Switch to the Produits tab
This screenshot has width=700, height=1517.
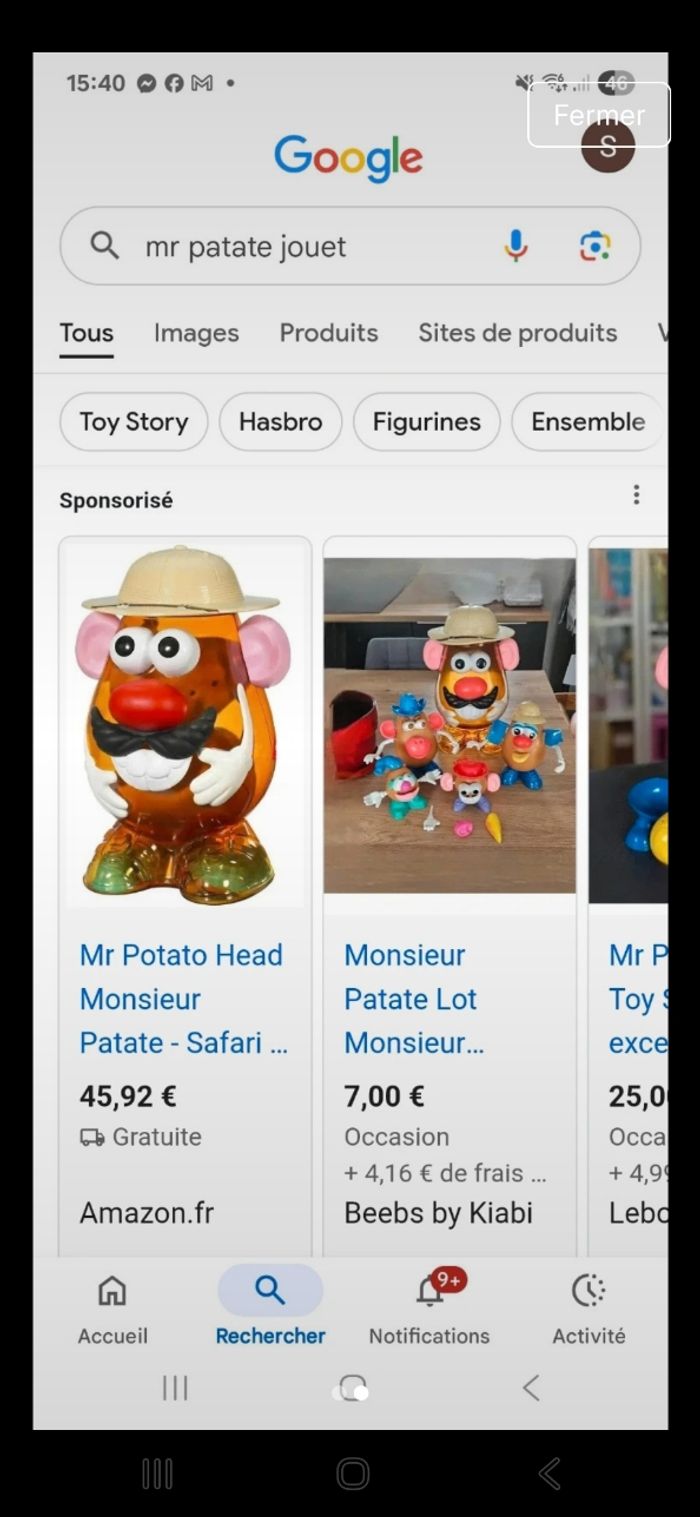pos(328,333)
